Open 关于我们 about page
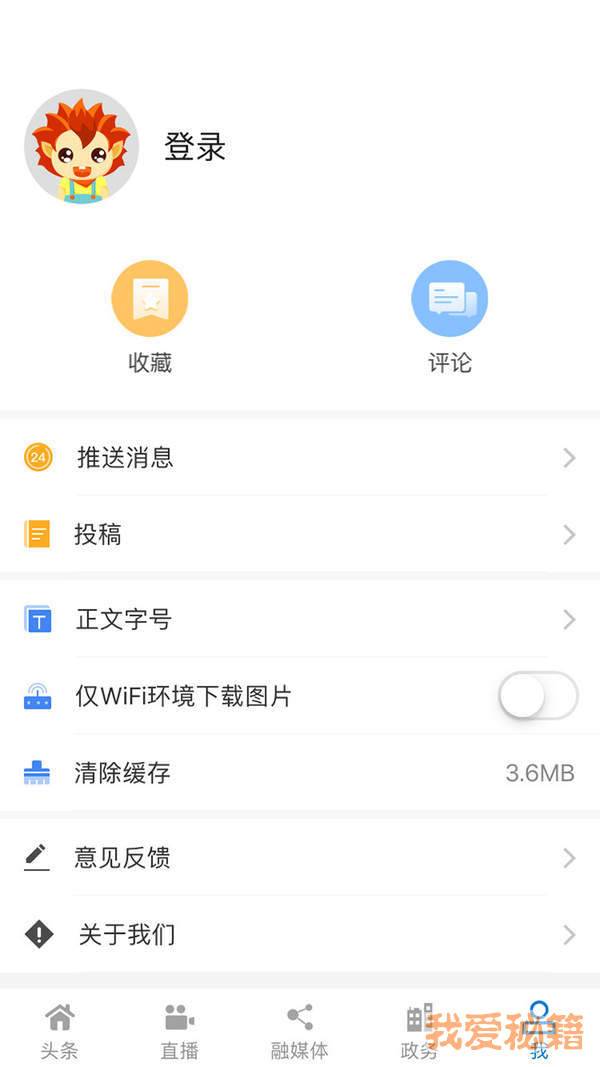 point(300,935)
